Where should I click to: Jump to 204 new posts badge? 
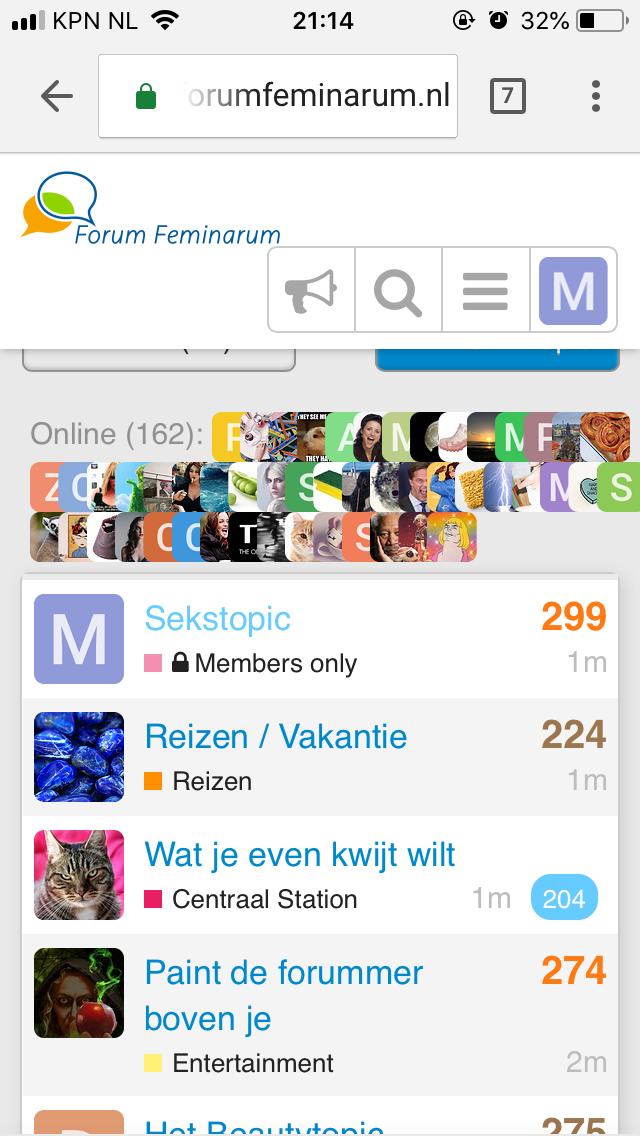tap(565, 898)
